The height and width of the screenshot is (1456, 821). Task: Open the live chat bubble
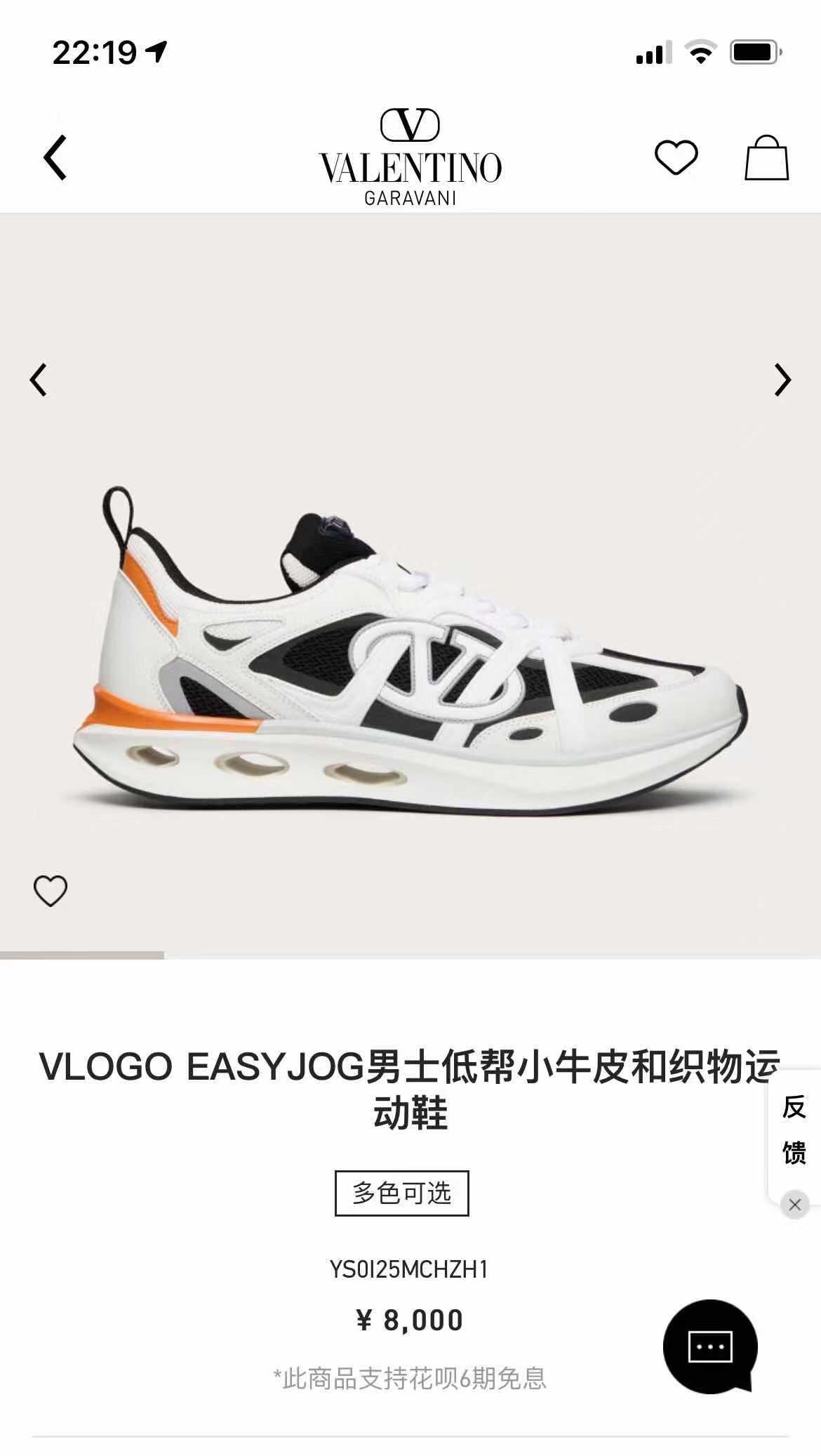point(710,1346)
